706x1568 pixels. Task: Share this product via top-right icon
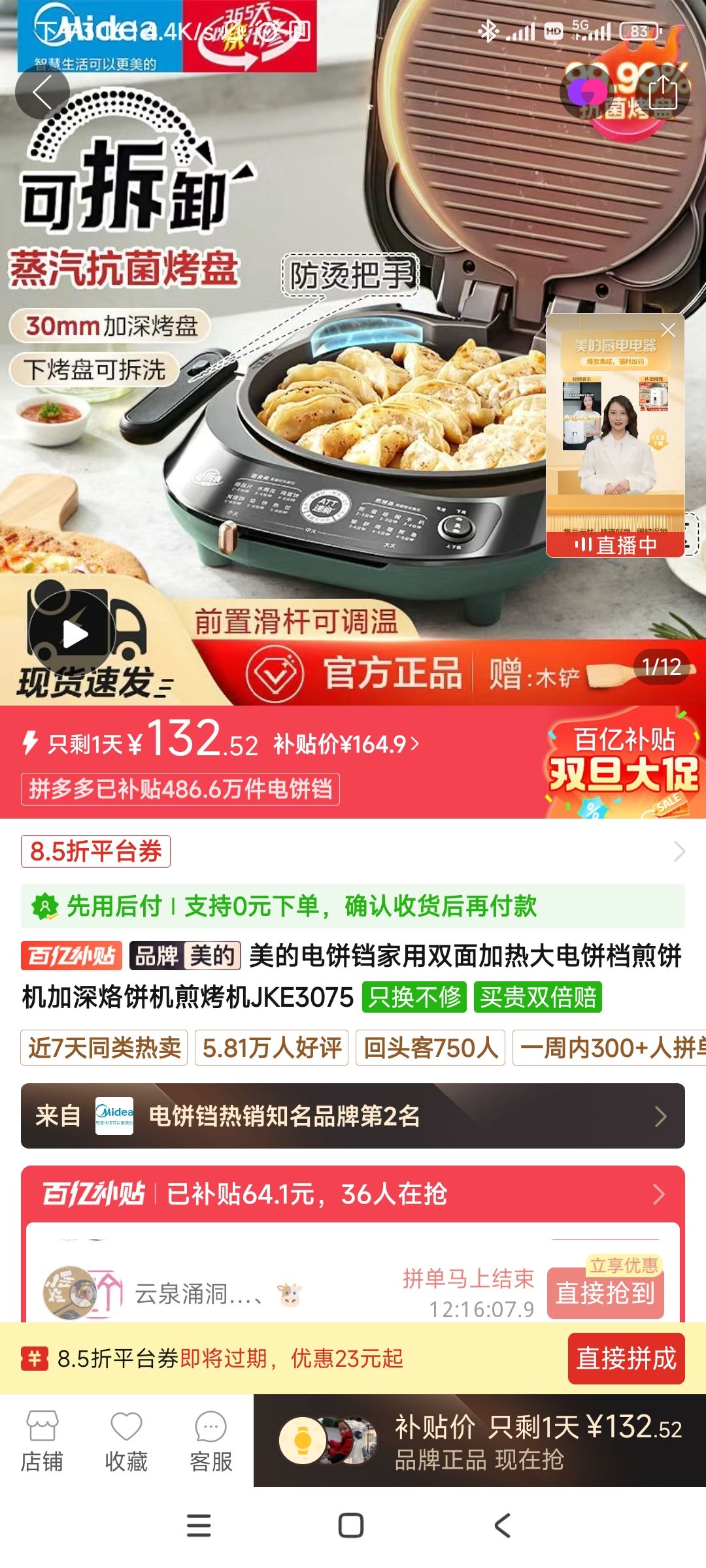[x=662, y=92]
